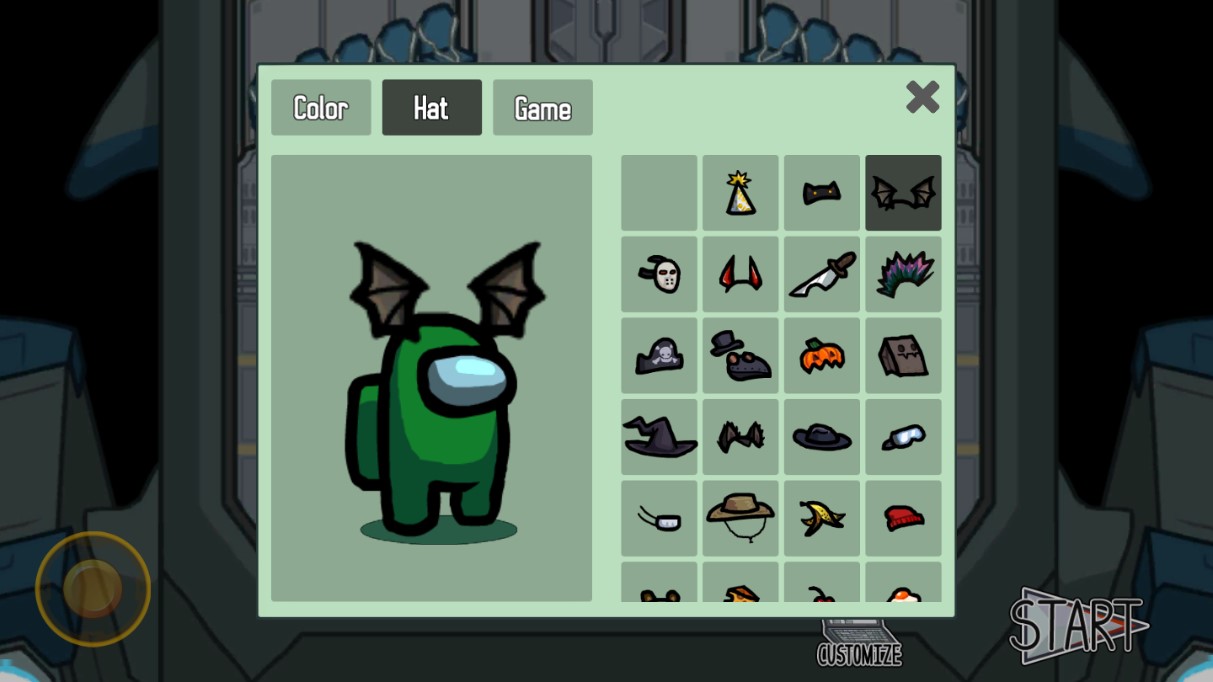Select the black cat ears mask
1213x682 pixels.
pos(822,193)
